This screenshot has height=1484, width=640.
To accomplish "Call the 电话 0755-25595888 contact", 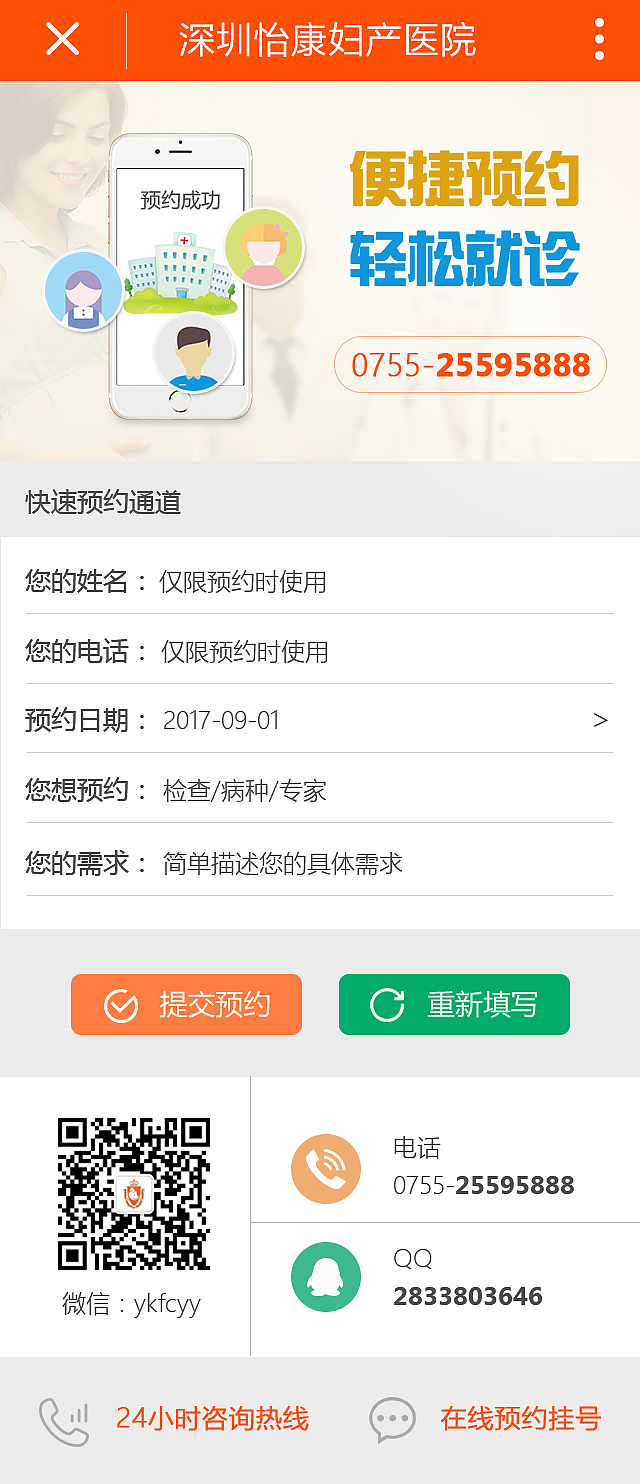I will (x=445, y=1168).
